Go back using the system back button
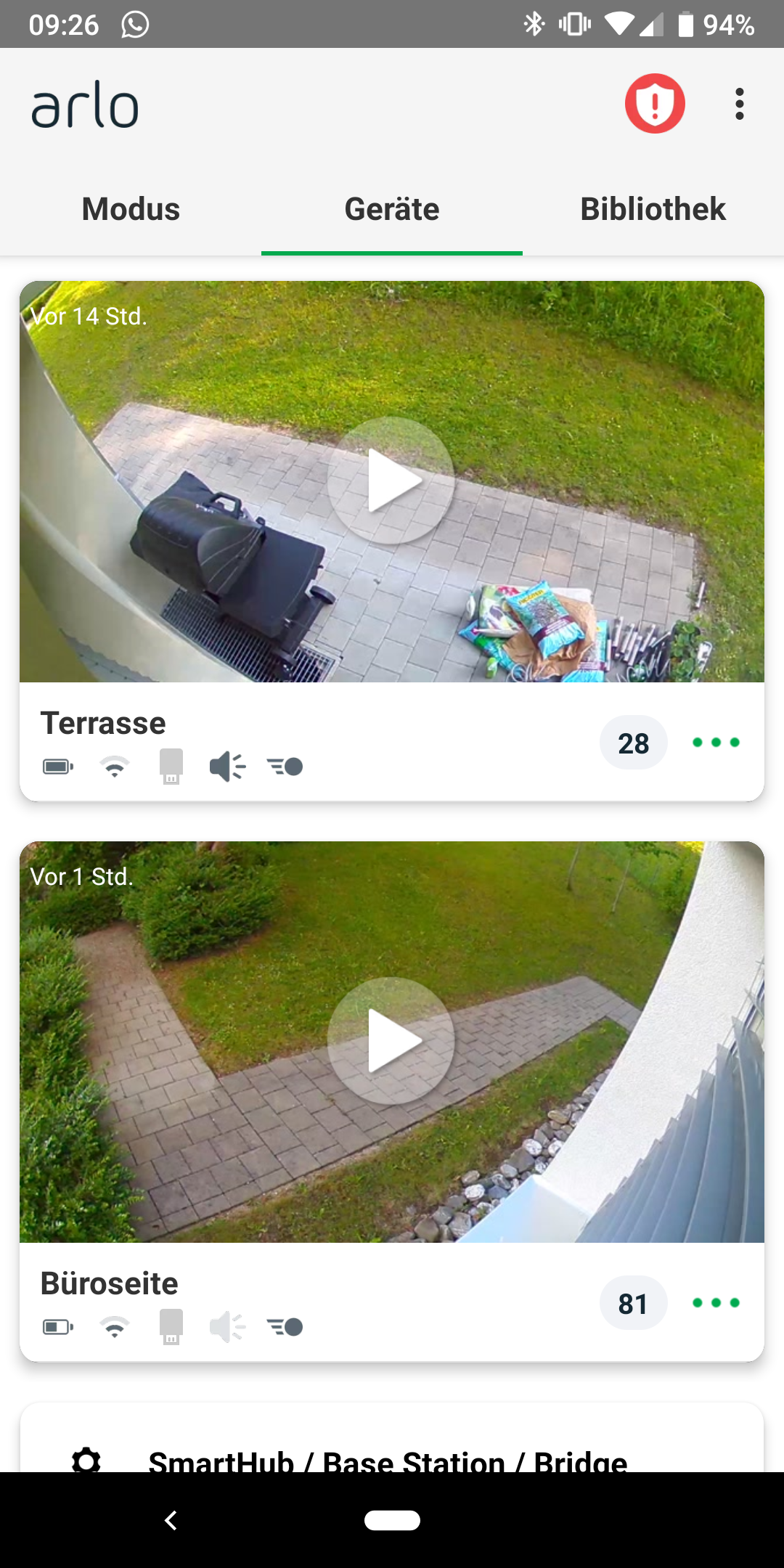The width and height of the screenshot is (784, 1568). tap(171, 1520)
